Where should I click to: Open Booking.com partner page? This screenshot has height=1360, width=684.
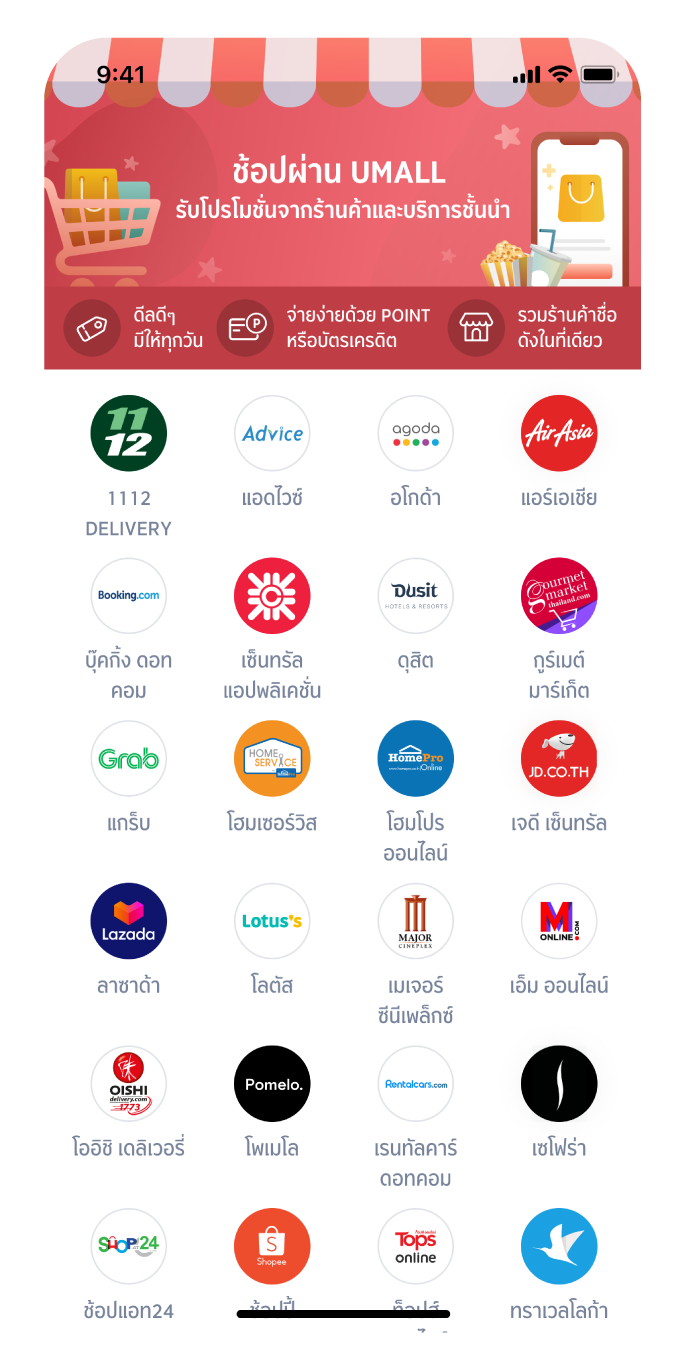[x=128, y=596]
